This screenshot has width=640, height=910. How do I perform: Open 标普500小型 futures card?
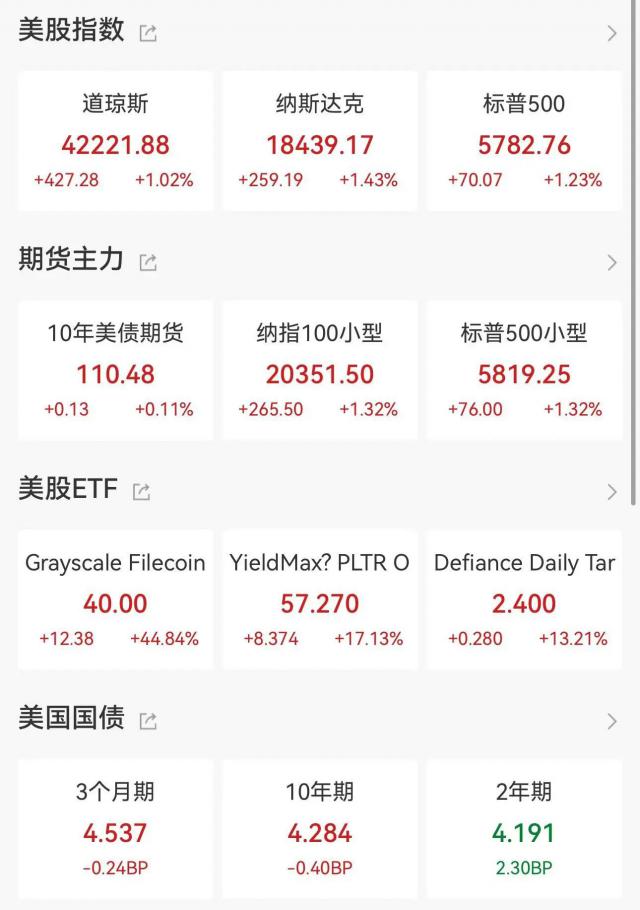[x=524, y=371]
